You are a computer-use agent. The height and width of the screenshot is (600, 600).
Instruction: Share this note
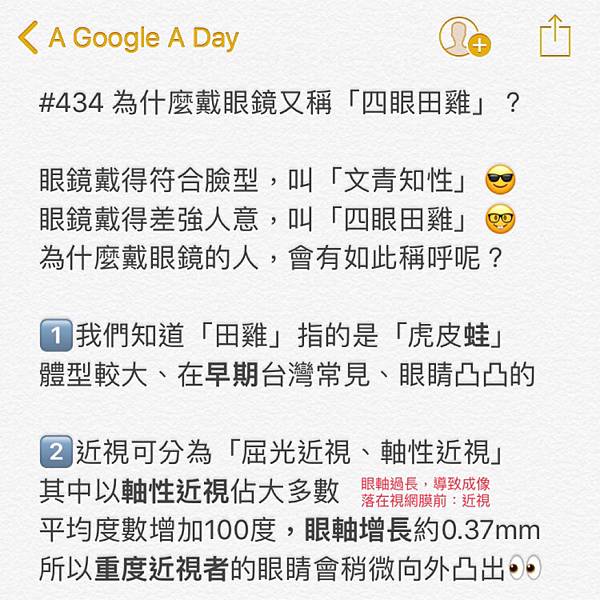[554, 37]
